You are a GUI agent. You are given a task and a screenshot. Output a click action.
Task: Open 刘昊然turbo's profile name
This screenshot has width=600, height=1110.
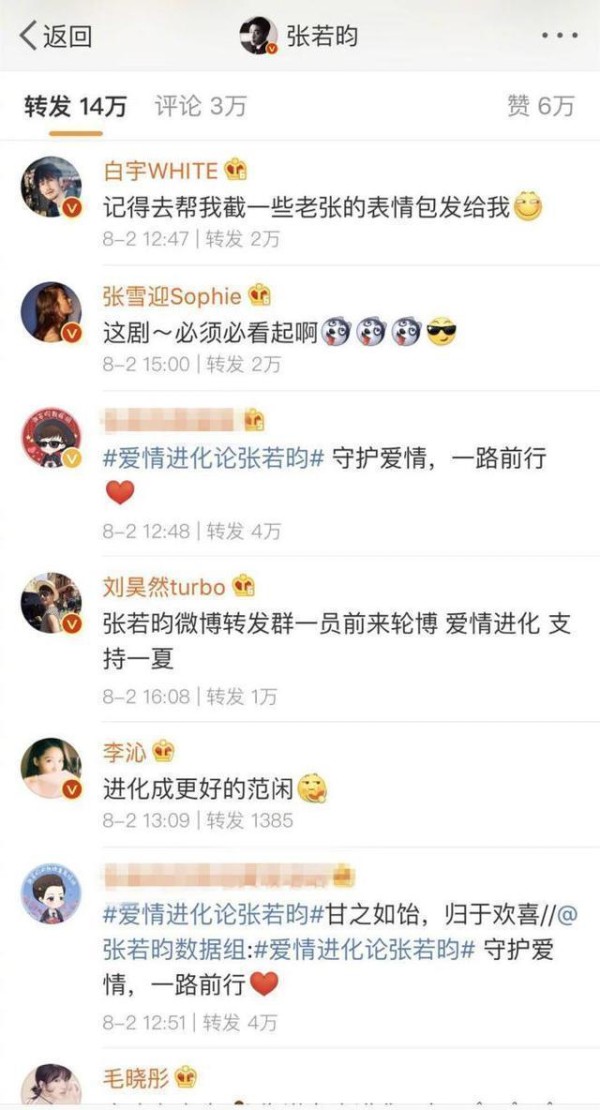[164, 587]
